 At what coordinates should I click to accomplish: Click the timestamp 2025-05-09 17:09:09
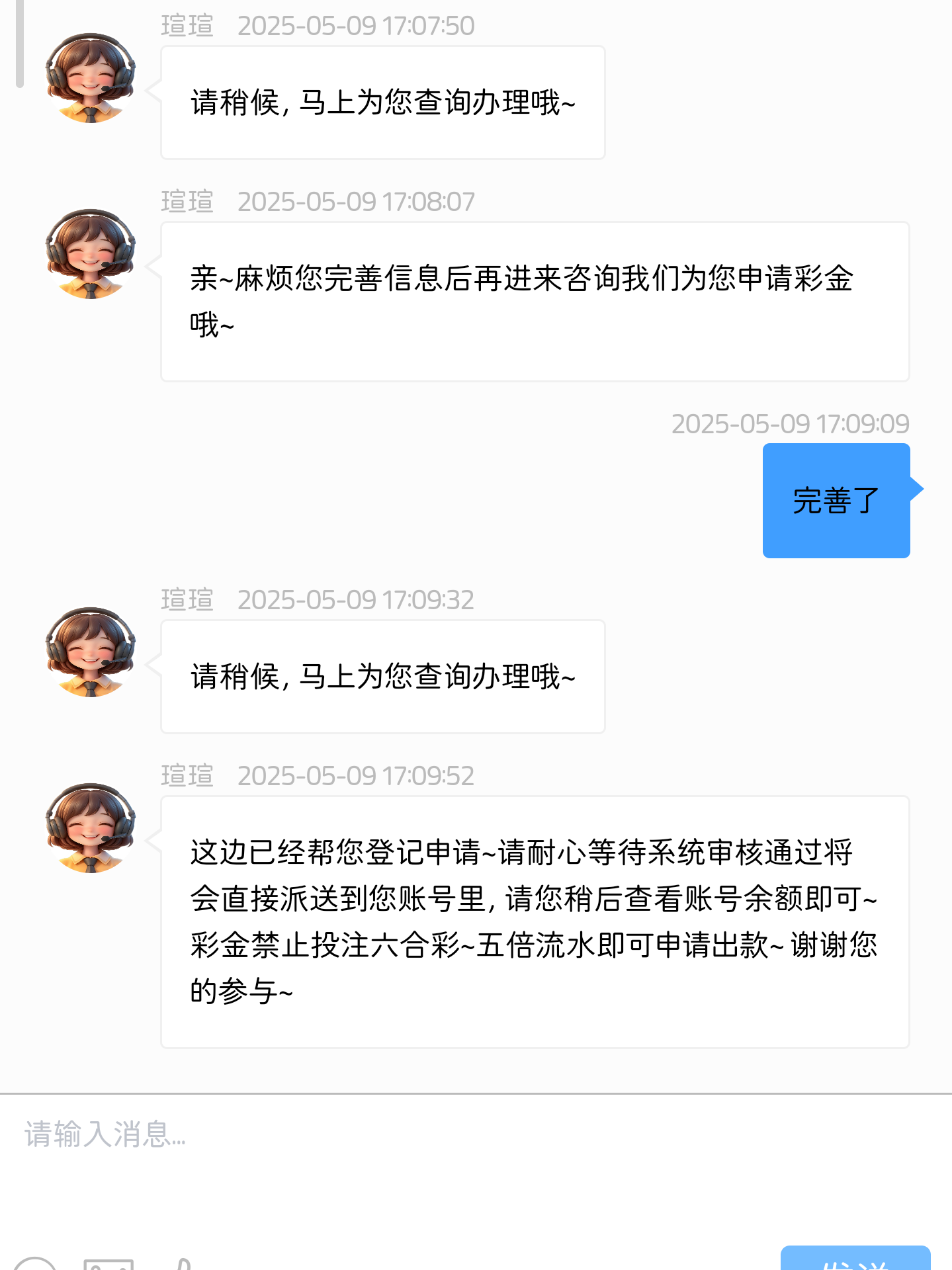790,424
